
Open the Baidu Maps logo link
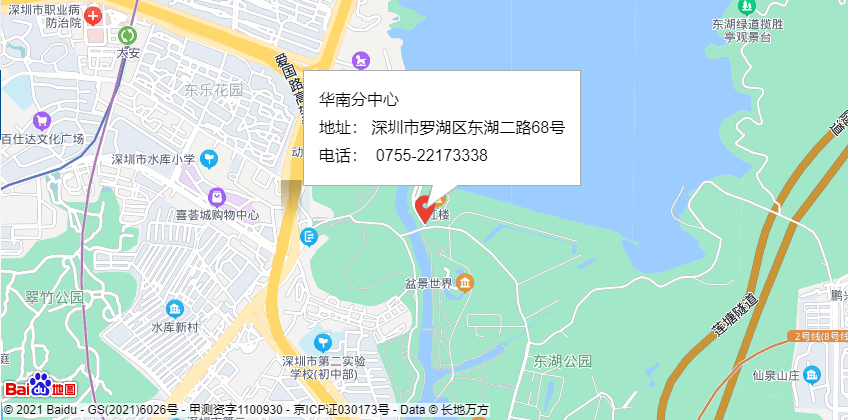[x=41, y=387]
